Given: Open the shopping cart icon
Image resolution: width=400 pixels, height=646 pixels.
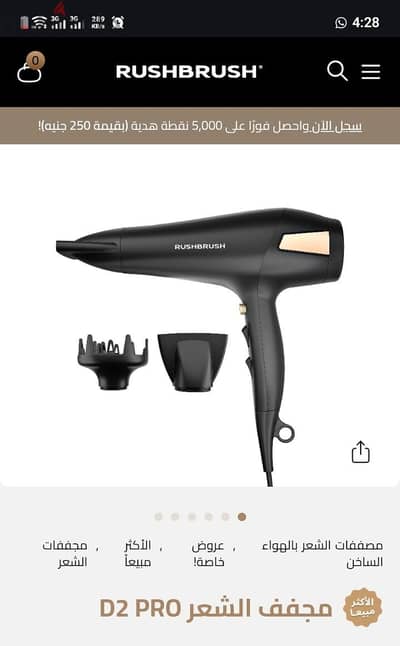Looking at the screenshot, I should 30,68.
